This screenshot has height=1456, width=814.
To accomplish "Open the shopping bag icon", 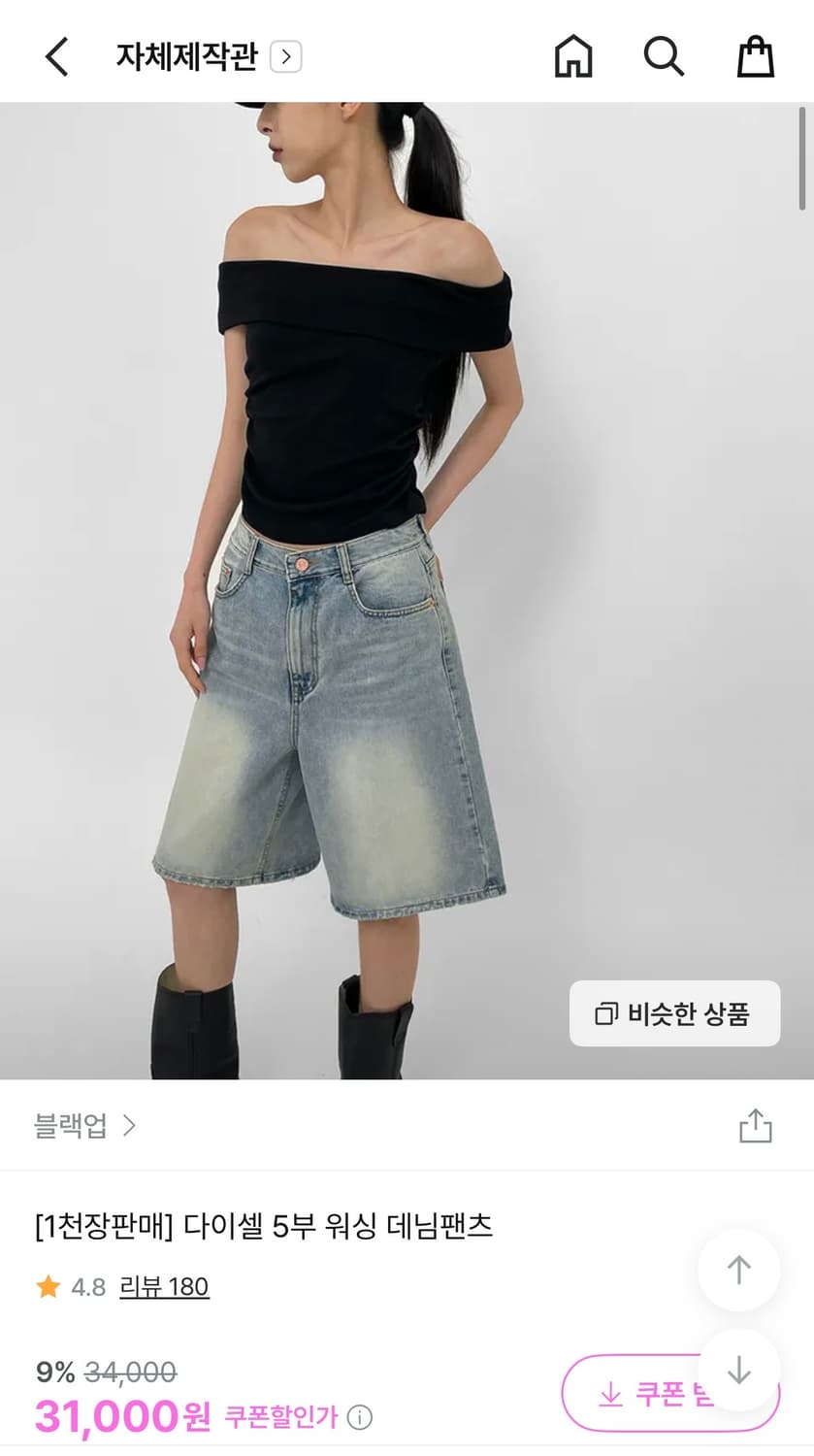I will click(756, 55).
